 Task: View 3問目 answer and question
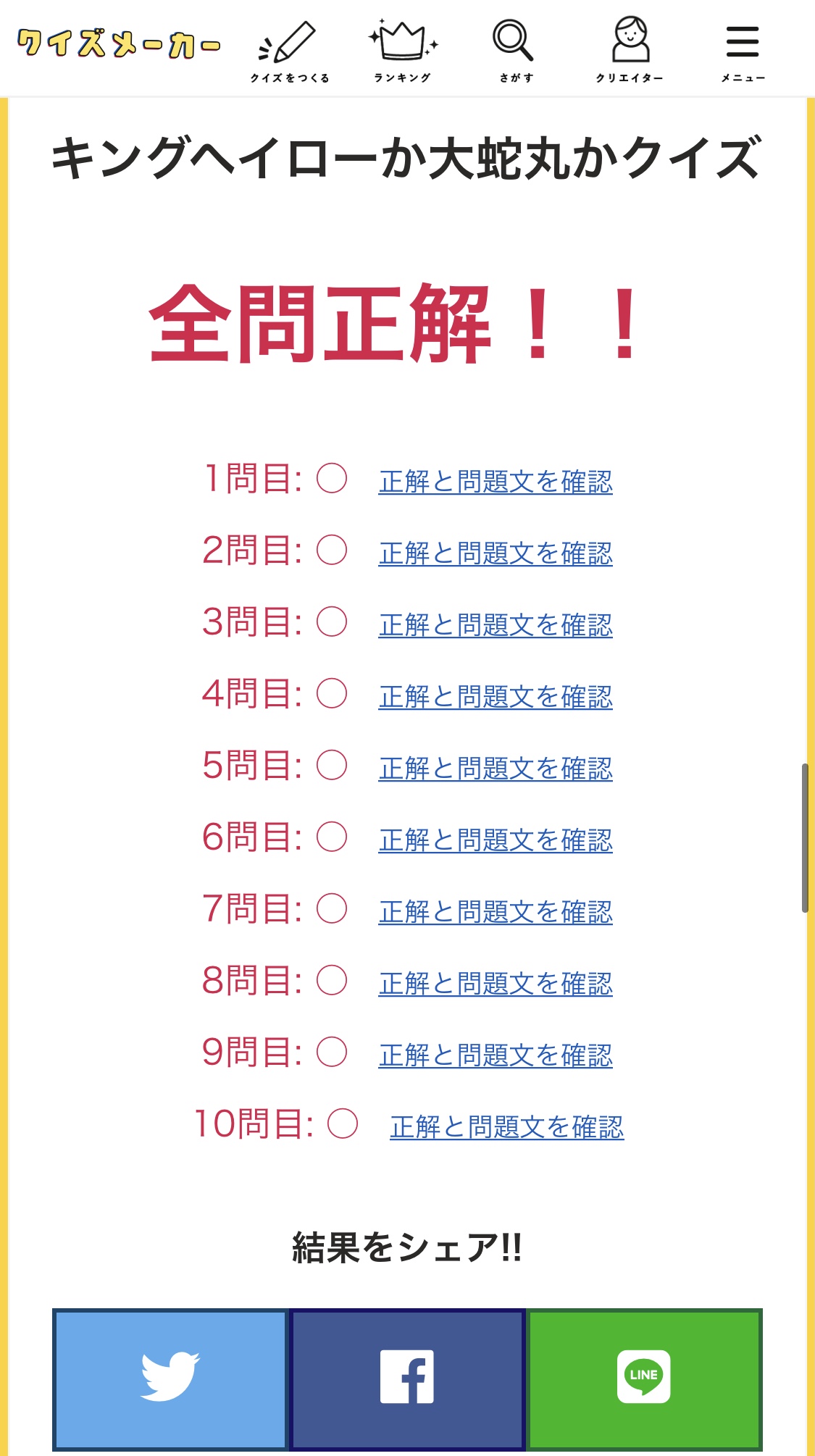tap(496, 625)
